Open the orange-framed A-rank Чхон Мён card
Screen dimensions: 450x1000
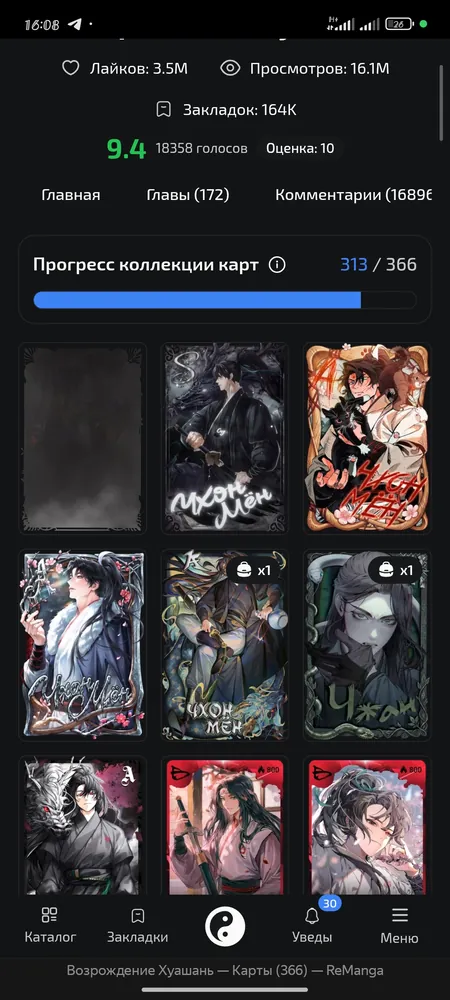tap(367, 438)
